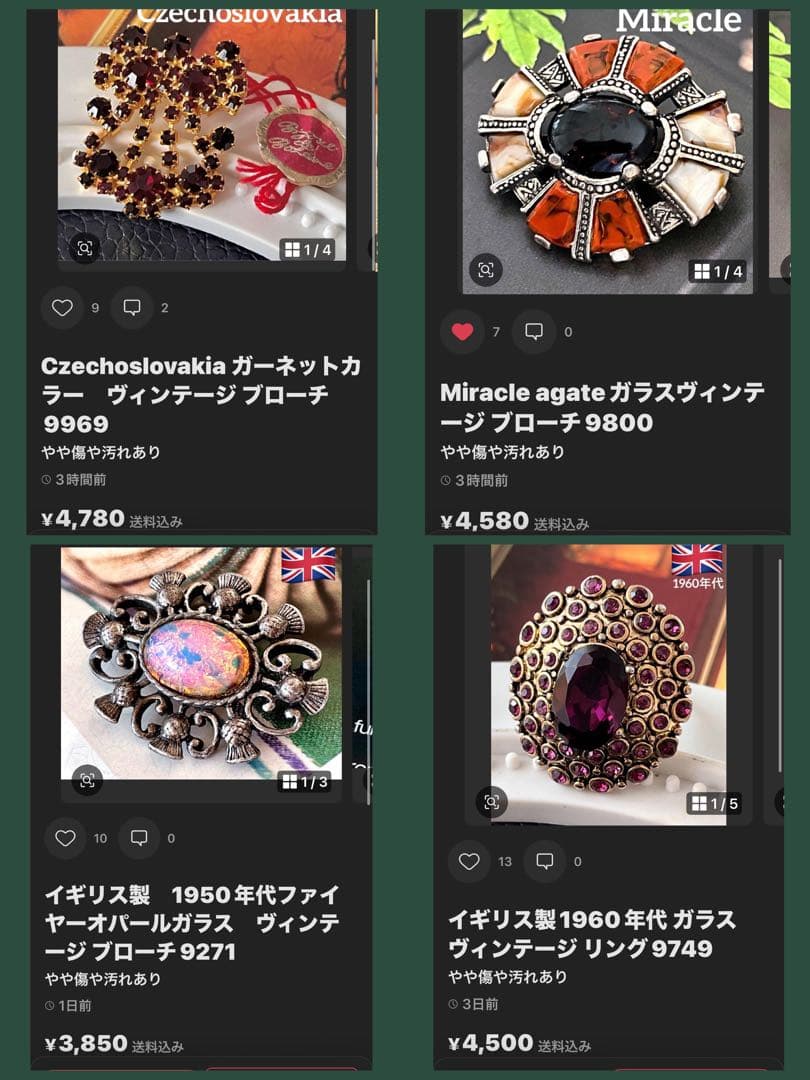Like the Czechoslovakia garnet brooch
Screen dimensions: 810x1080
click(60, 308)
